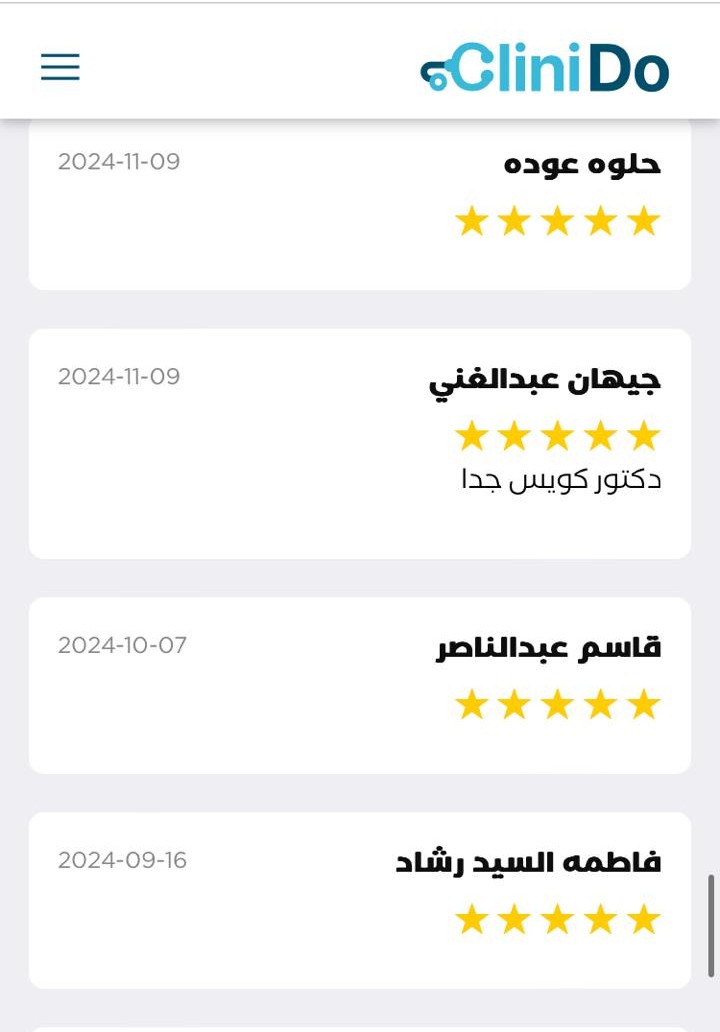Image resolution: width=720 pixels, height=1032 pixels.
Task: Open the hamburger navigation menu
Action: [60, 67]
